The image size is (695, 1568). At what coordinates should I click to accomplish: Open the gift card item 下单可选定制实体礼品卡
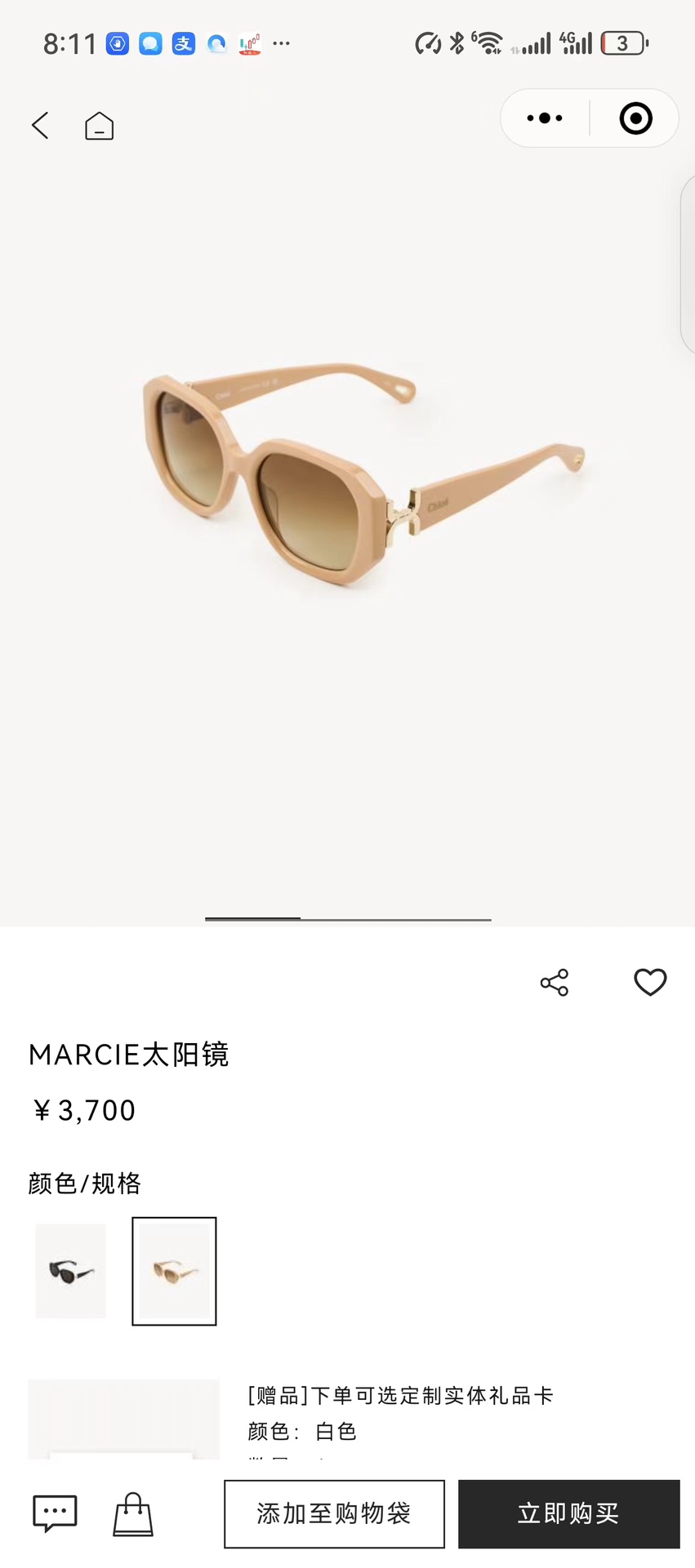tap(400, 1395)
